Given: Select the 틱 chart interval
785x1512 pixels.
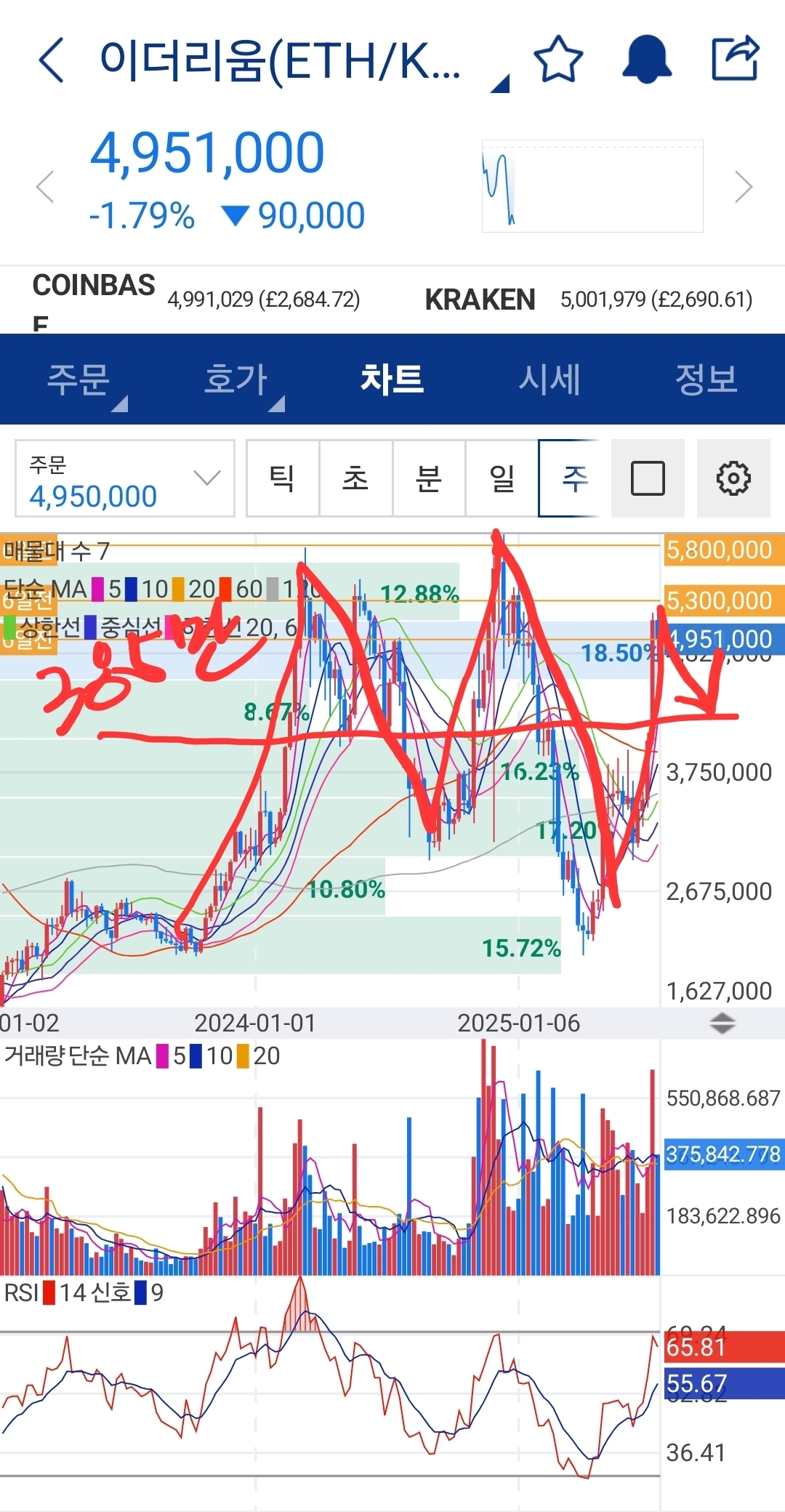Looking at the screenshot, I should tap(282, 478).
